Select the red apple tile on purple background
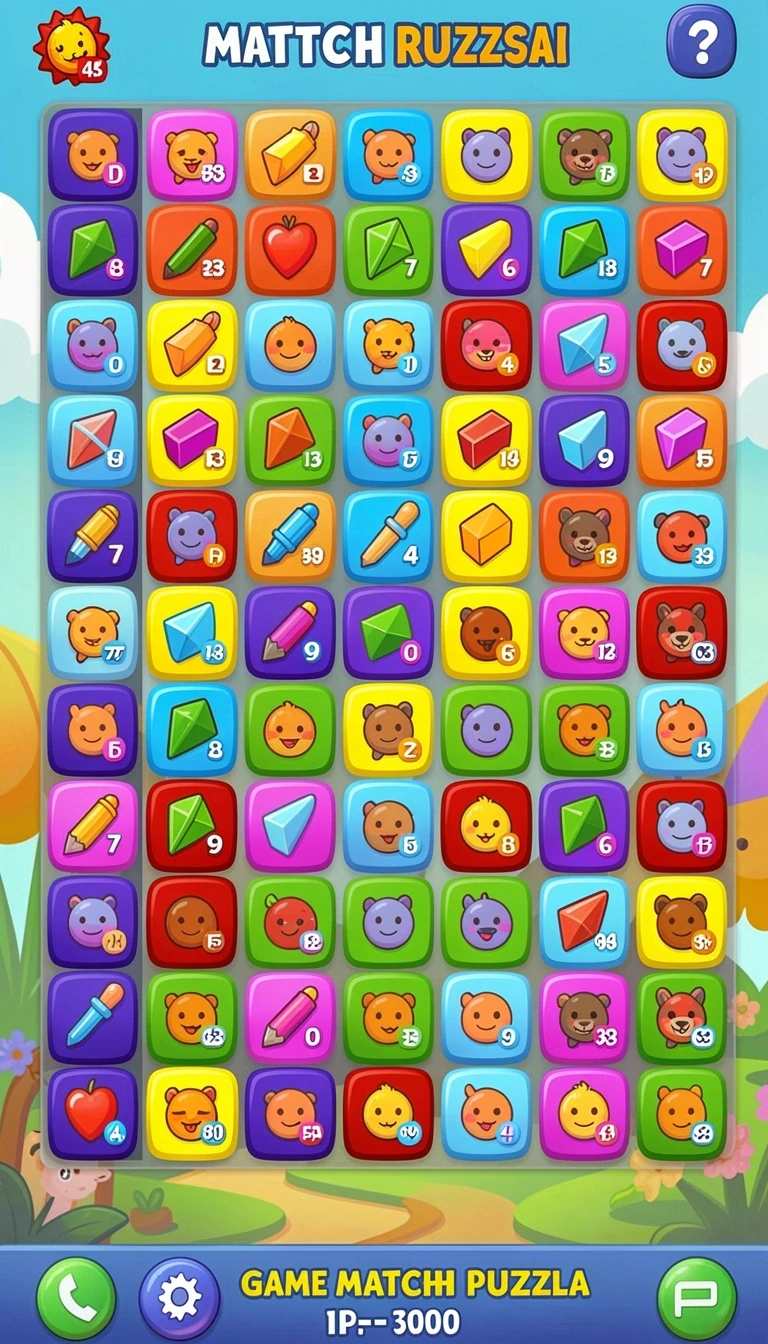 93,1113
